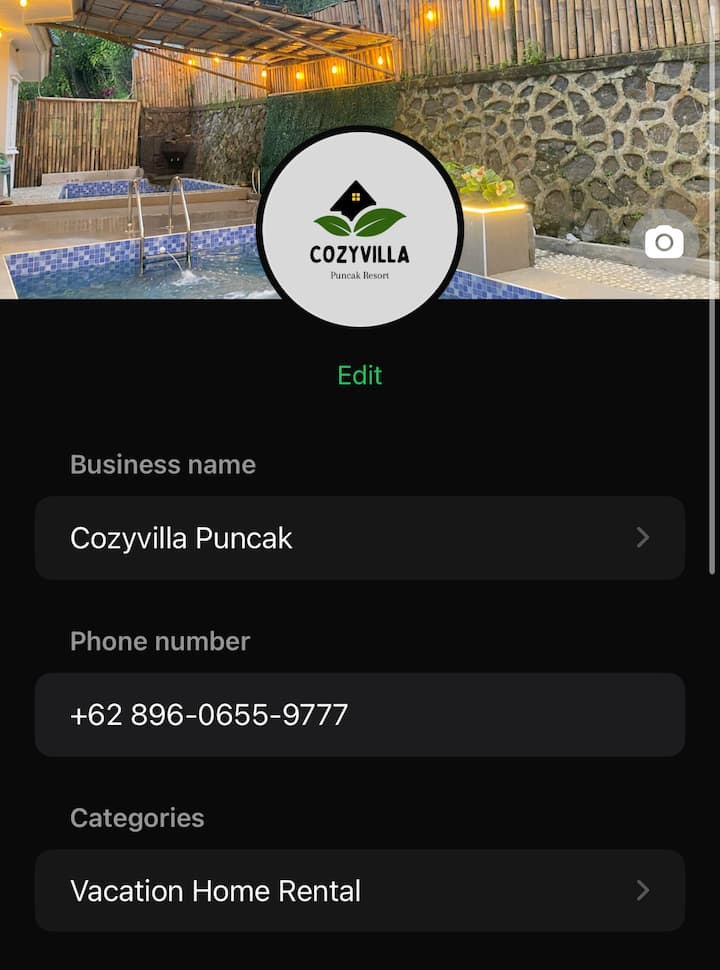This screenshot has width=720, height=970.
Task: Open the phone number field +62 896-0655-9777
Action: (x=360, y=715)
